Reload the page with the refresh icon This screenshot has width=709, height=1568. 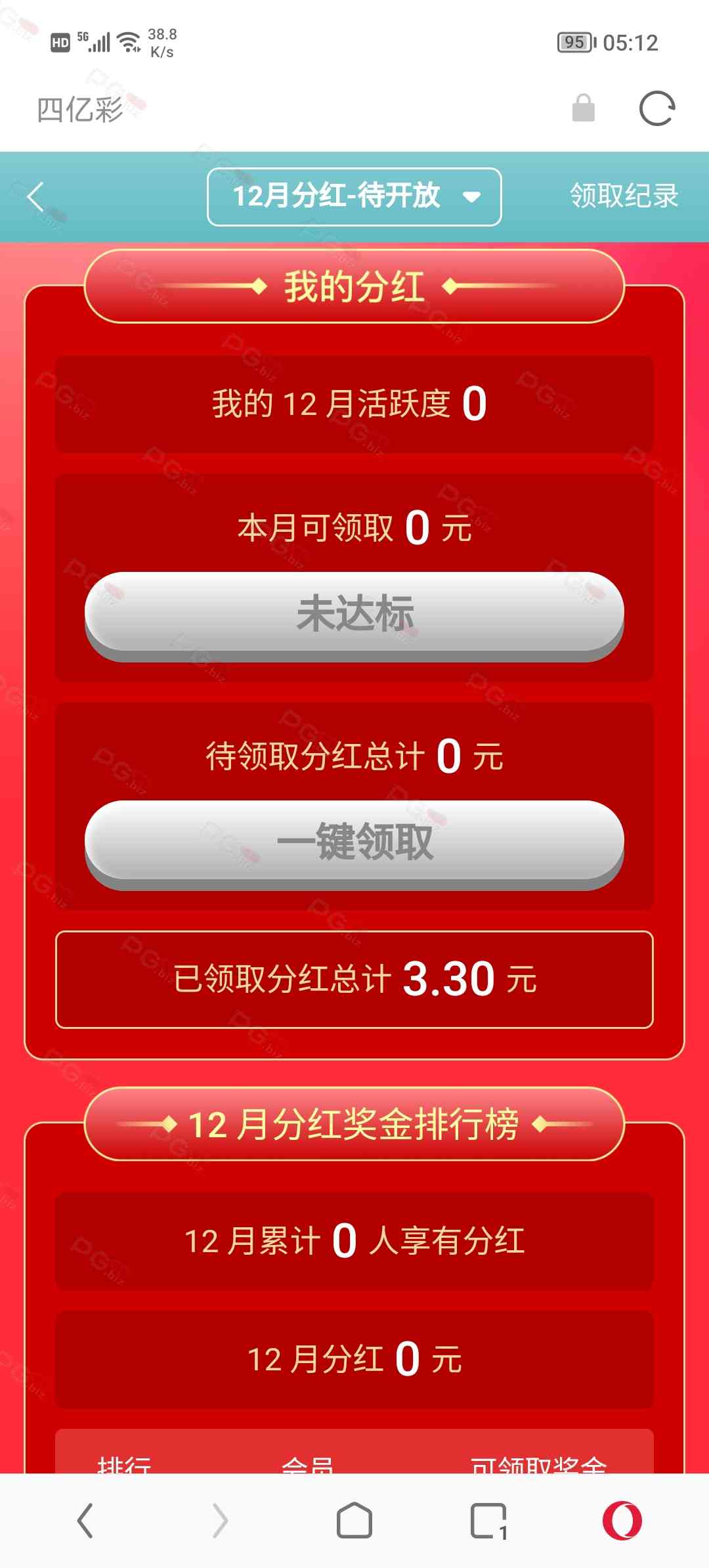pos(656,108)
